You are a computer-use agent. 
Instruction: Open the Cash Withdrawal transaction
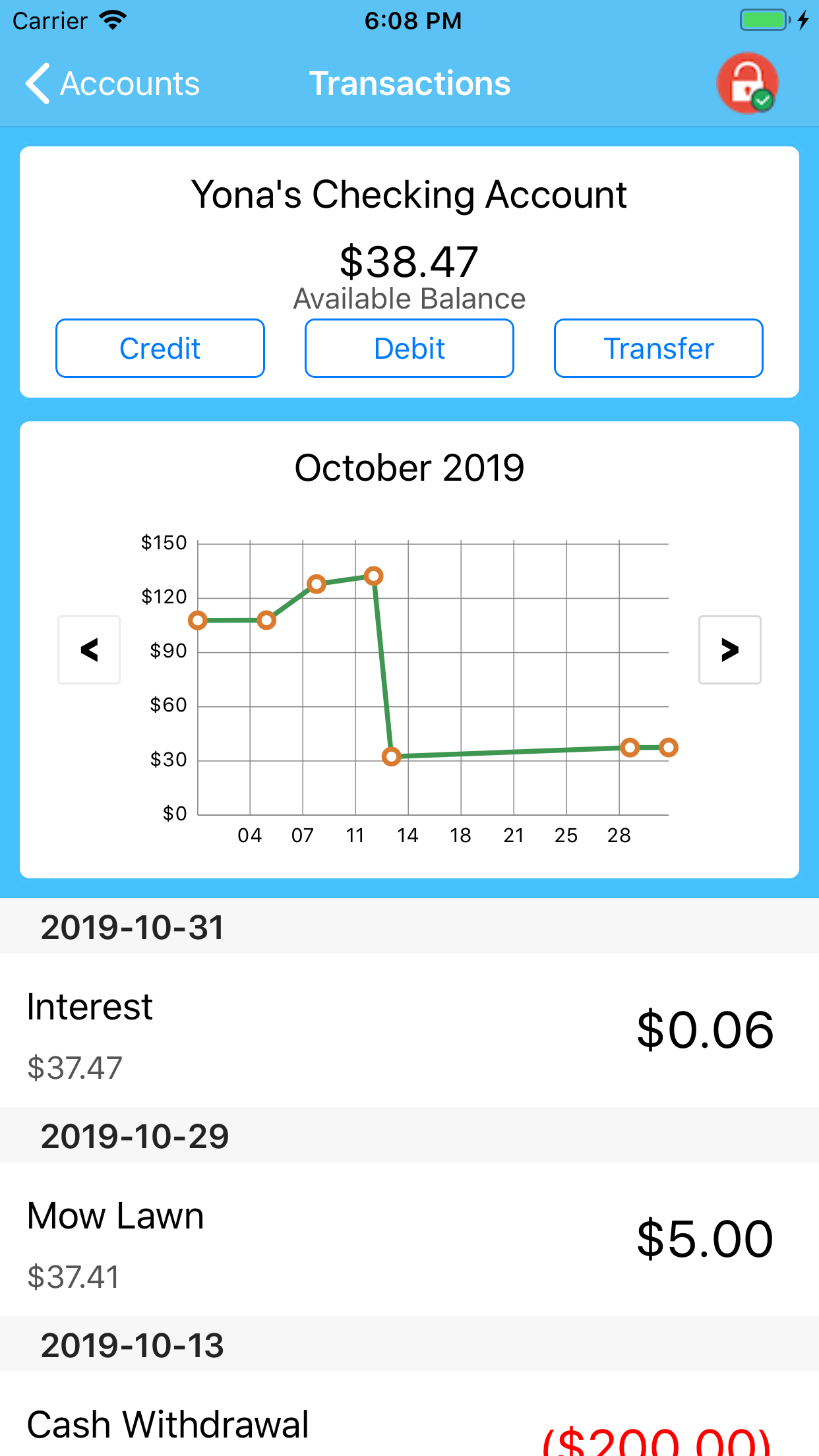[x=409, y=1414]
